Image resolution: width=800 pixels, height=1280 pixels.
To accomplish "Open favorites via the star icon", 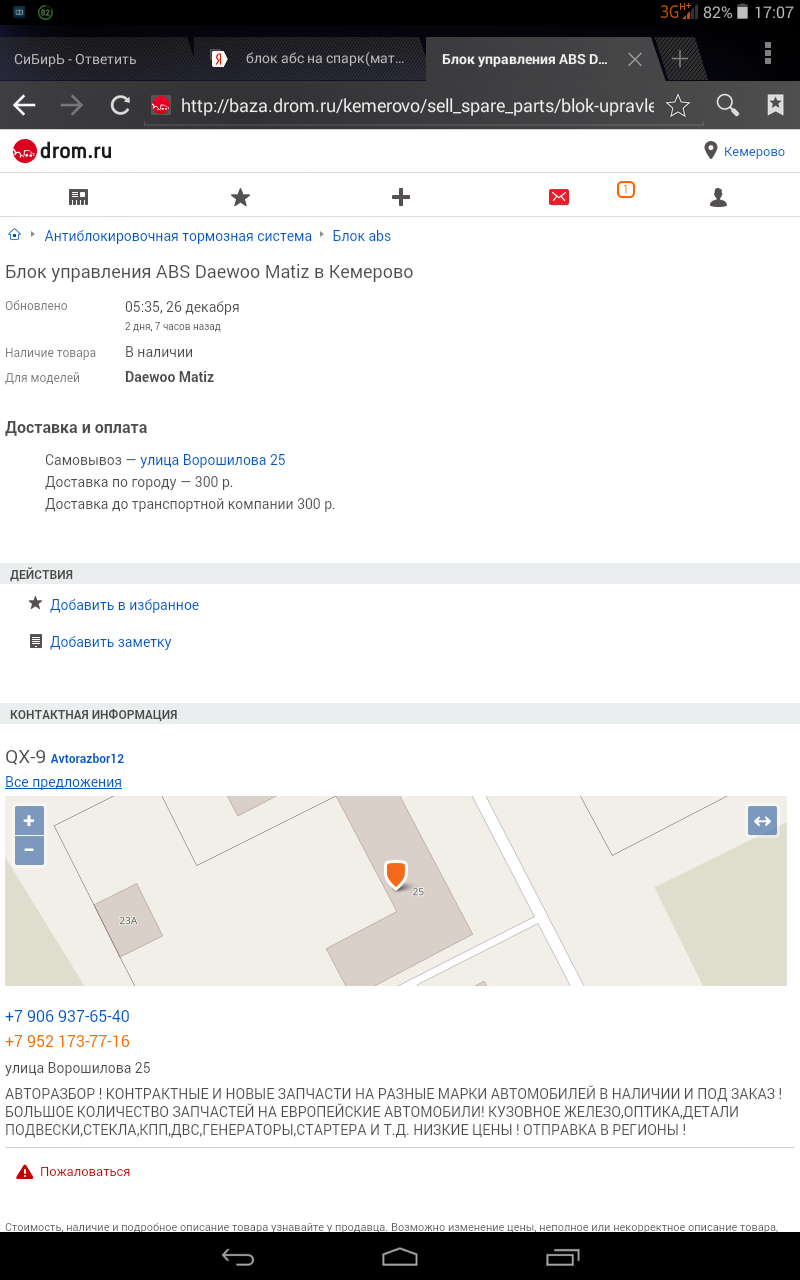I will pos(240,196).
